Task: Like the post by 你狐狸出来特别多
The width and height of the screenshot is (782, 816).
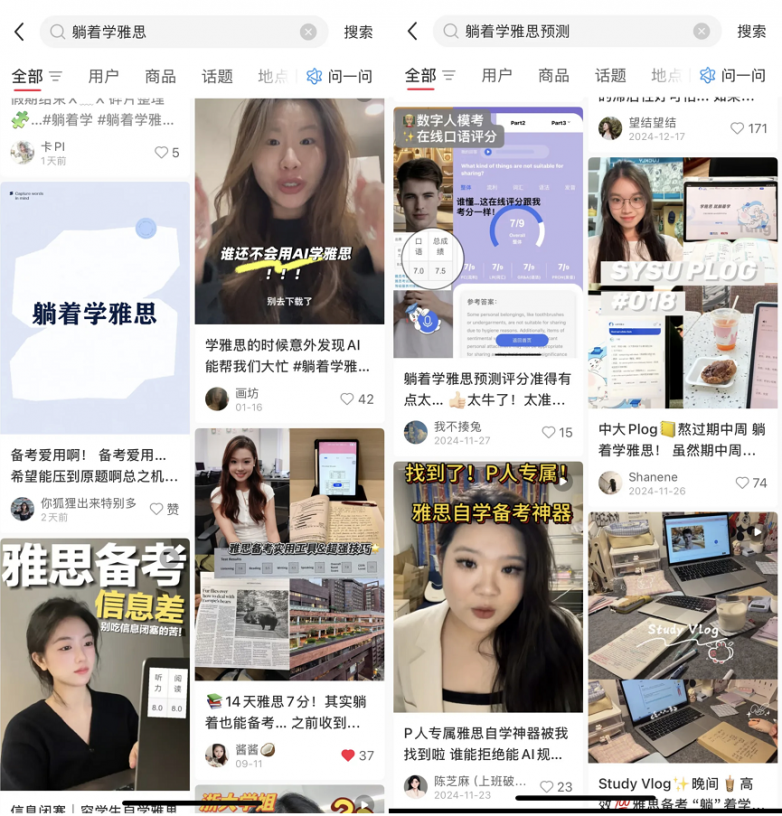Action: (x=157, y=509)
